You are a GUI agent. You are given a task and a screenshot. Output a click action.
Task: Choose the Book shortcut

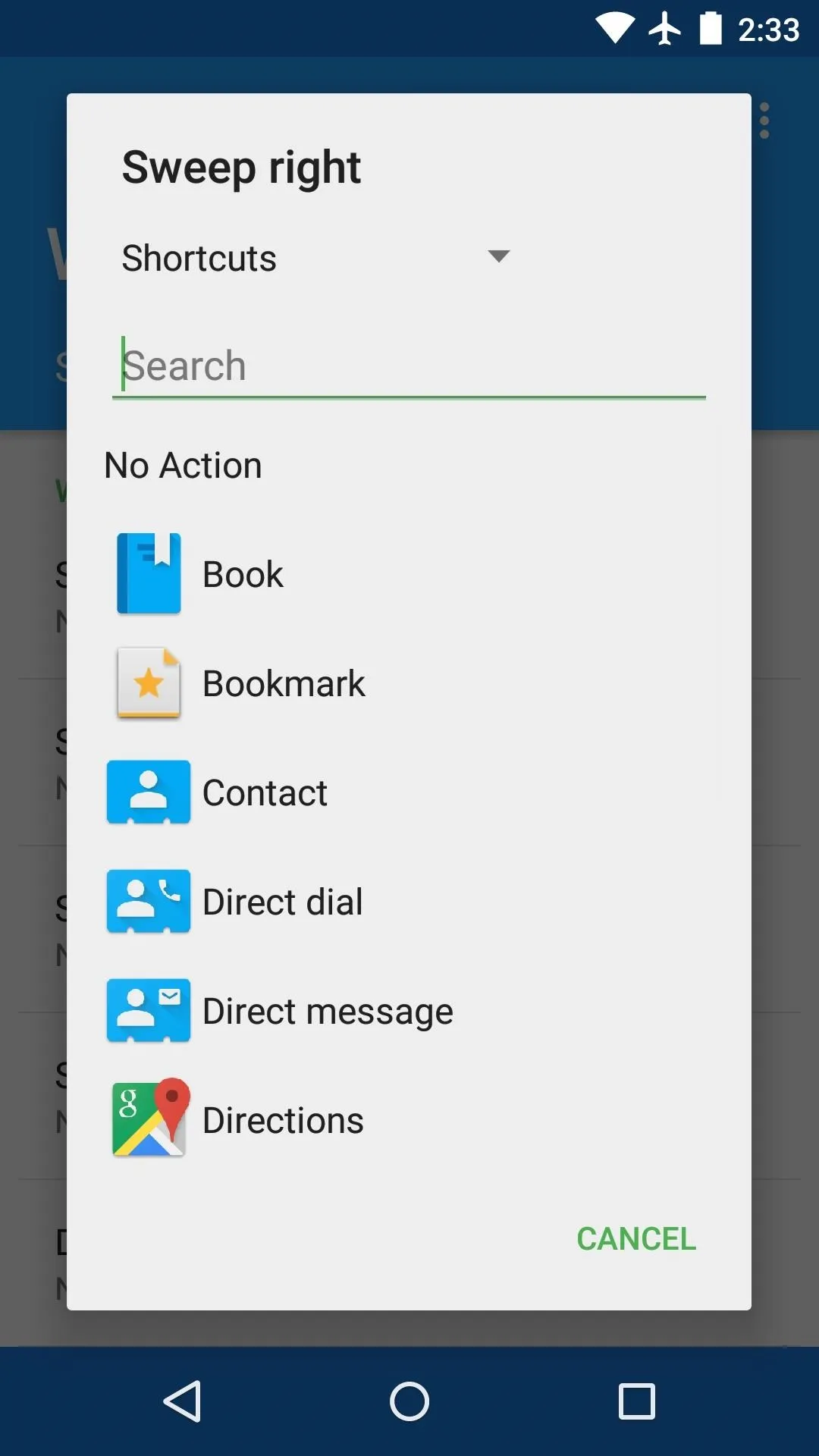pyautogui.click(x=409, y=574)
